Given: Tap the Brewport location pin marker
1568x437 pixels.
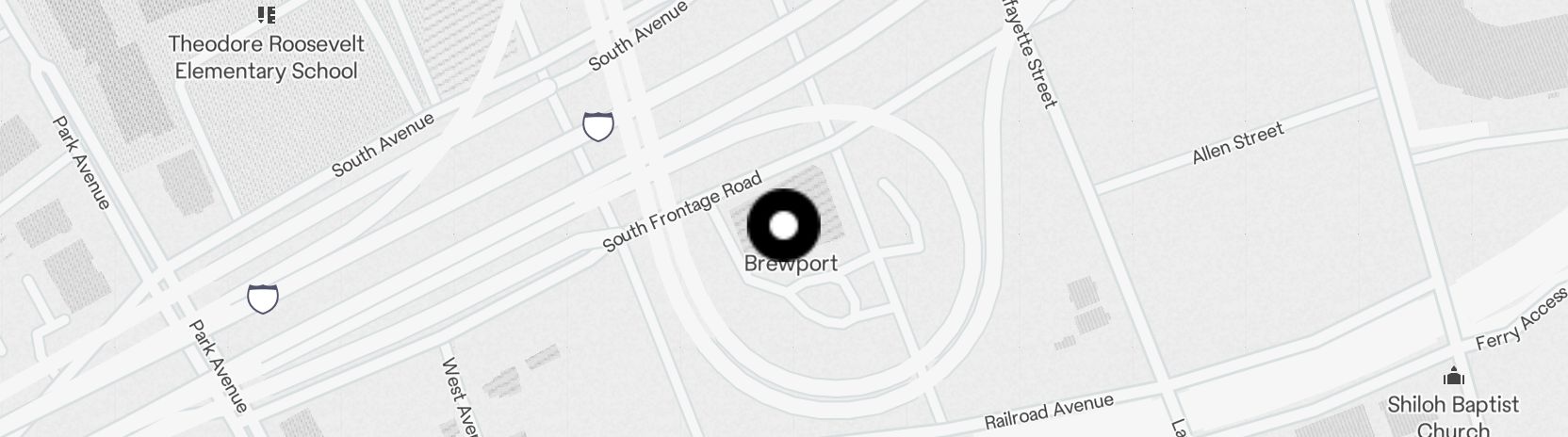Looking at the screenshot, I should coord(783,226).
